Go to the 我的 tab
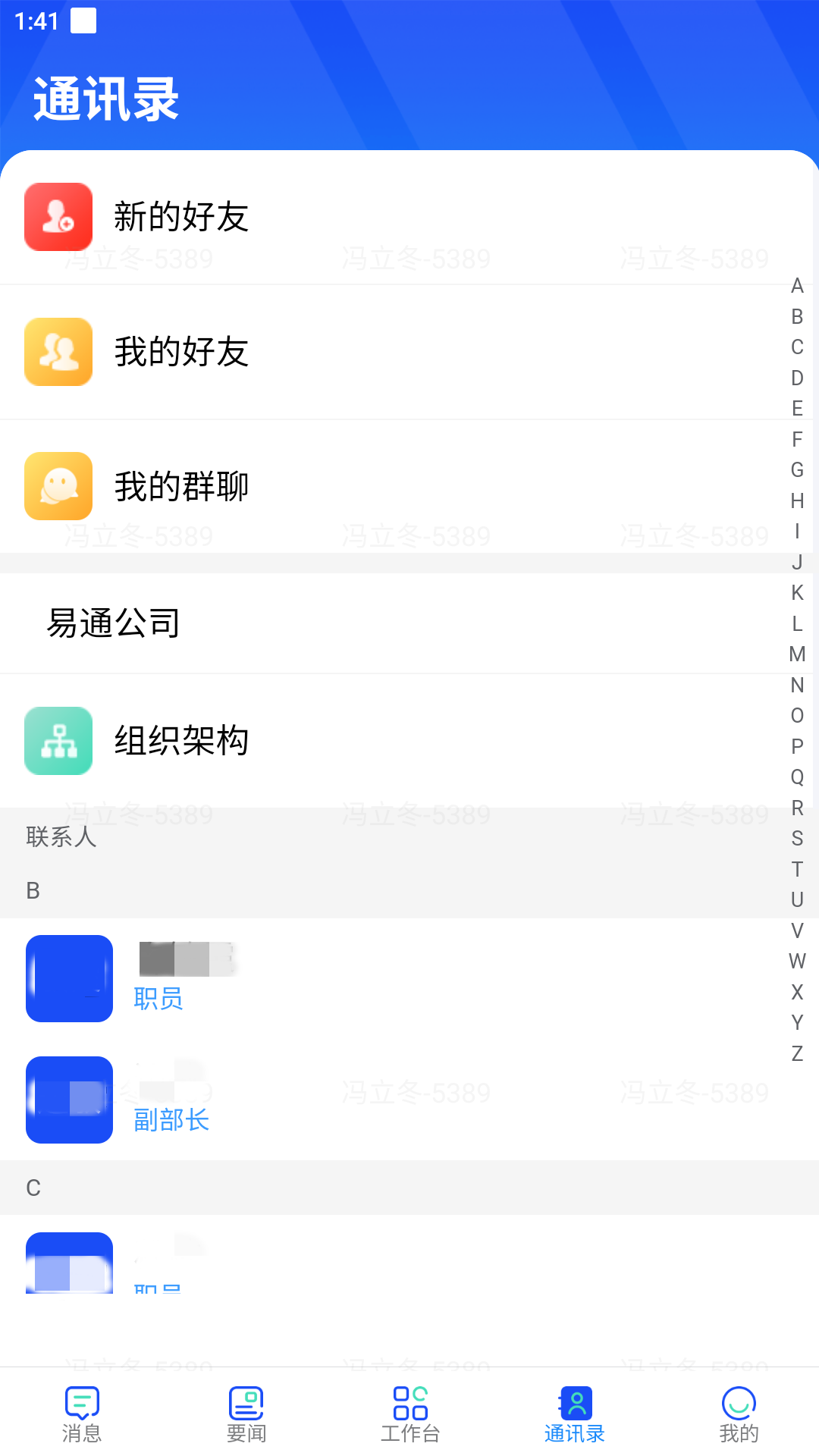The width and height of the screenshot is (819, 1456). pos(739,1414)
